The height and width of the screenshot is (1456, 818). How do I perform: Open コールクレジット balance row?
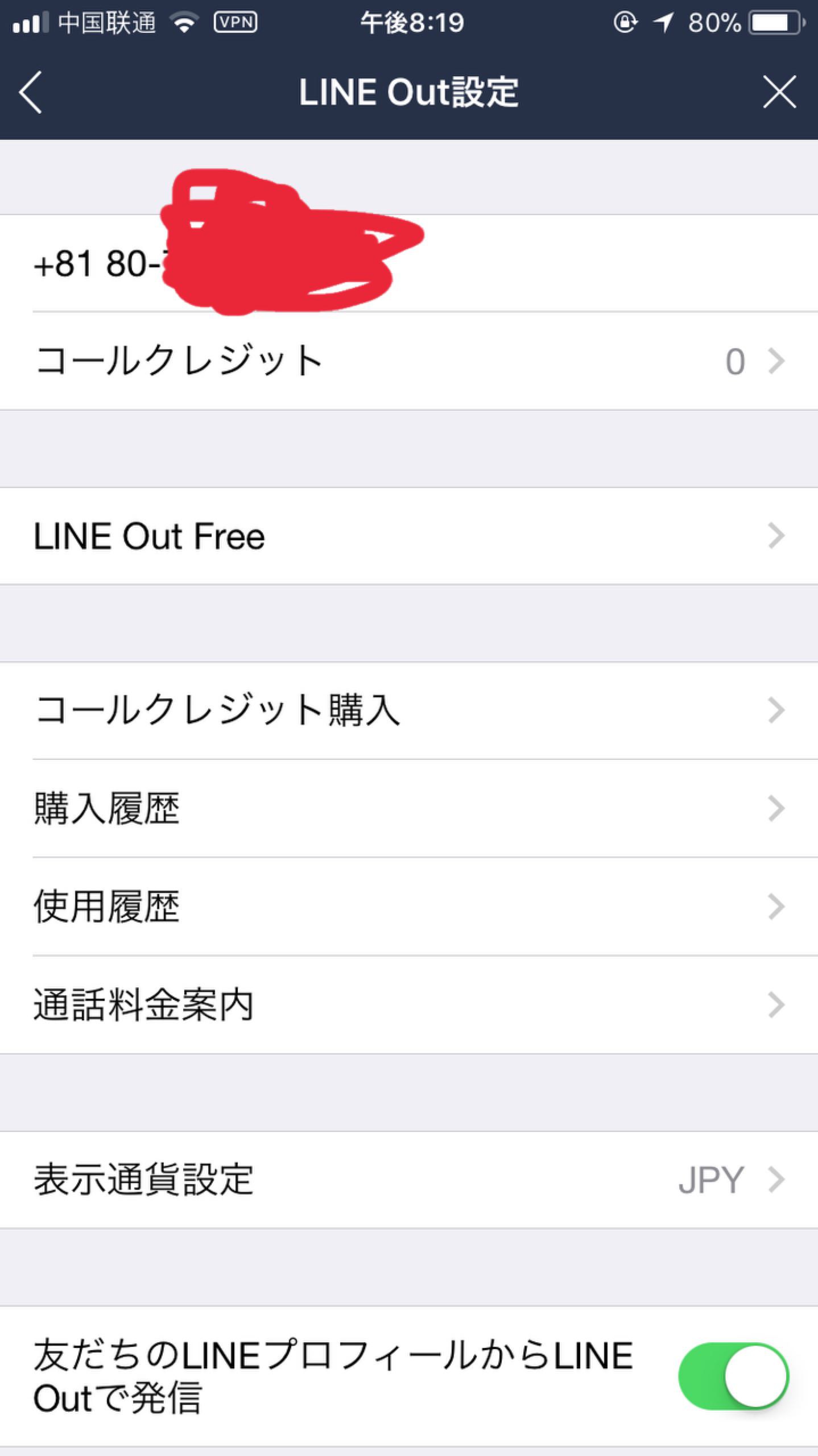408,361
